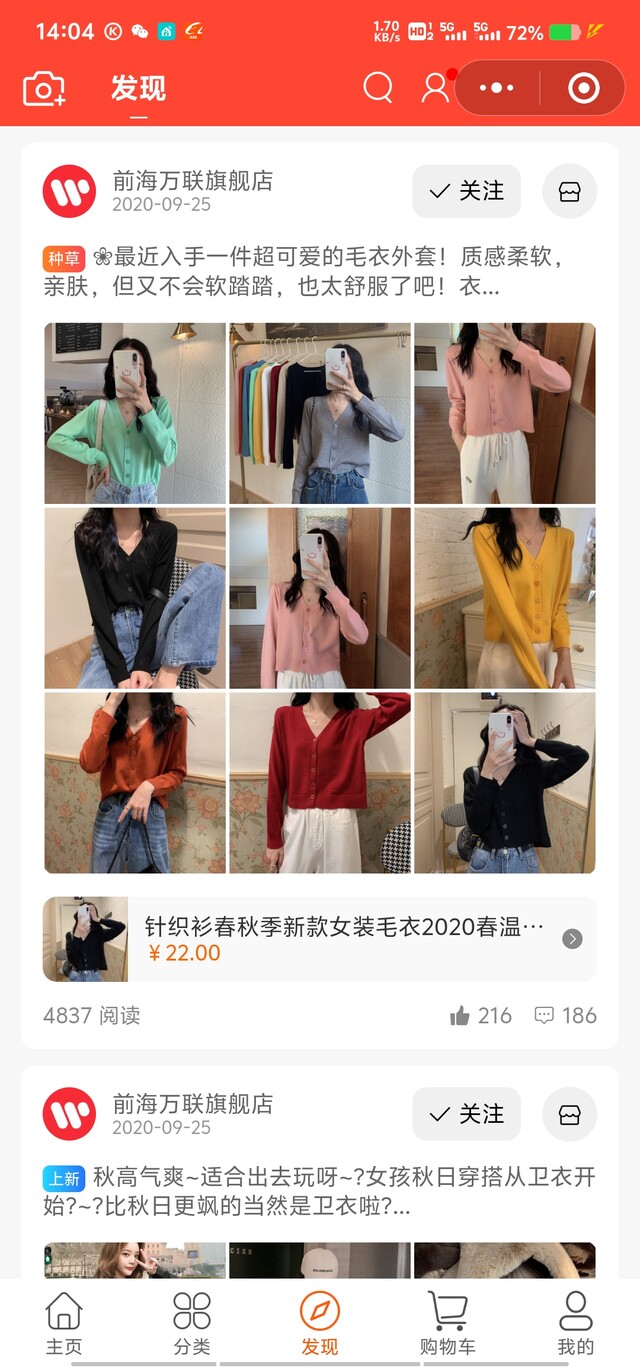The height and width of the screenshot is (1368, 640).
Task: View the yellow cardigan photo
Action: click(505, 597)
